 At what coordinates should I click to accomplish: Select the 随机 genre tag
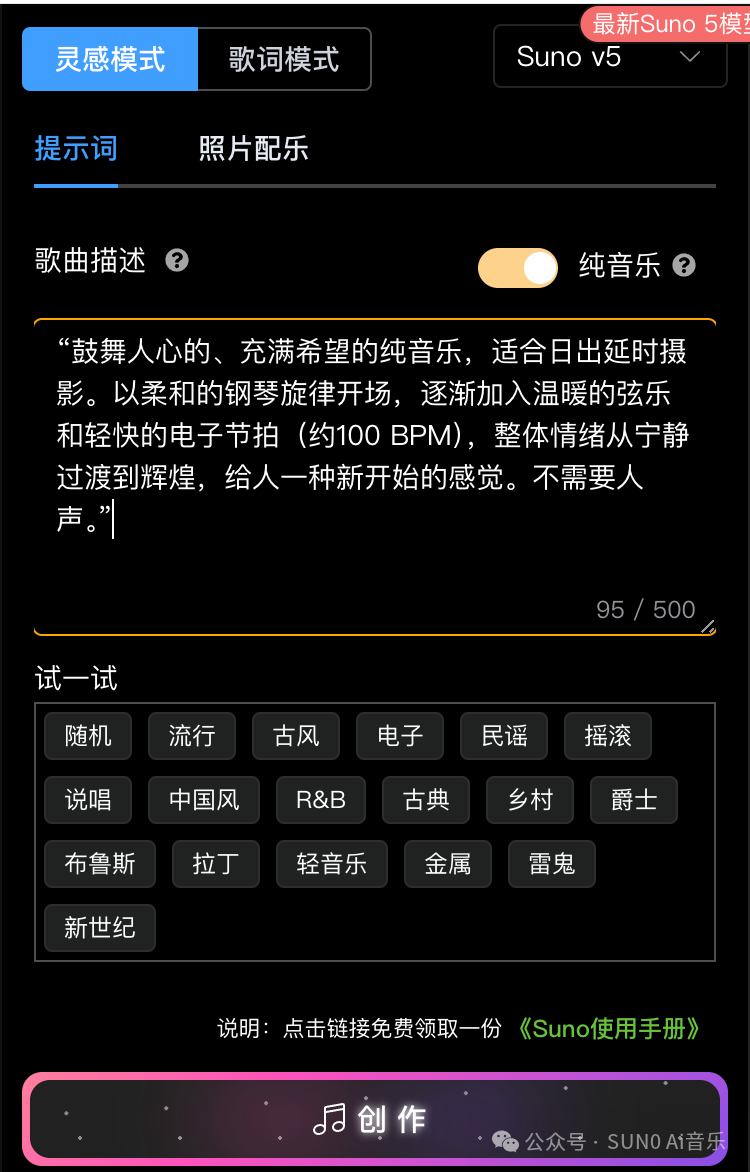[x=88, y=736]
